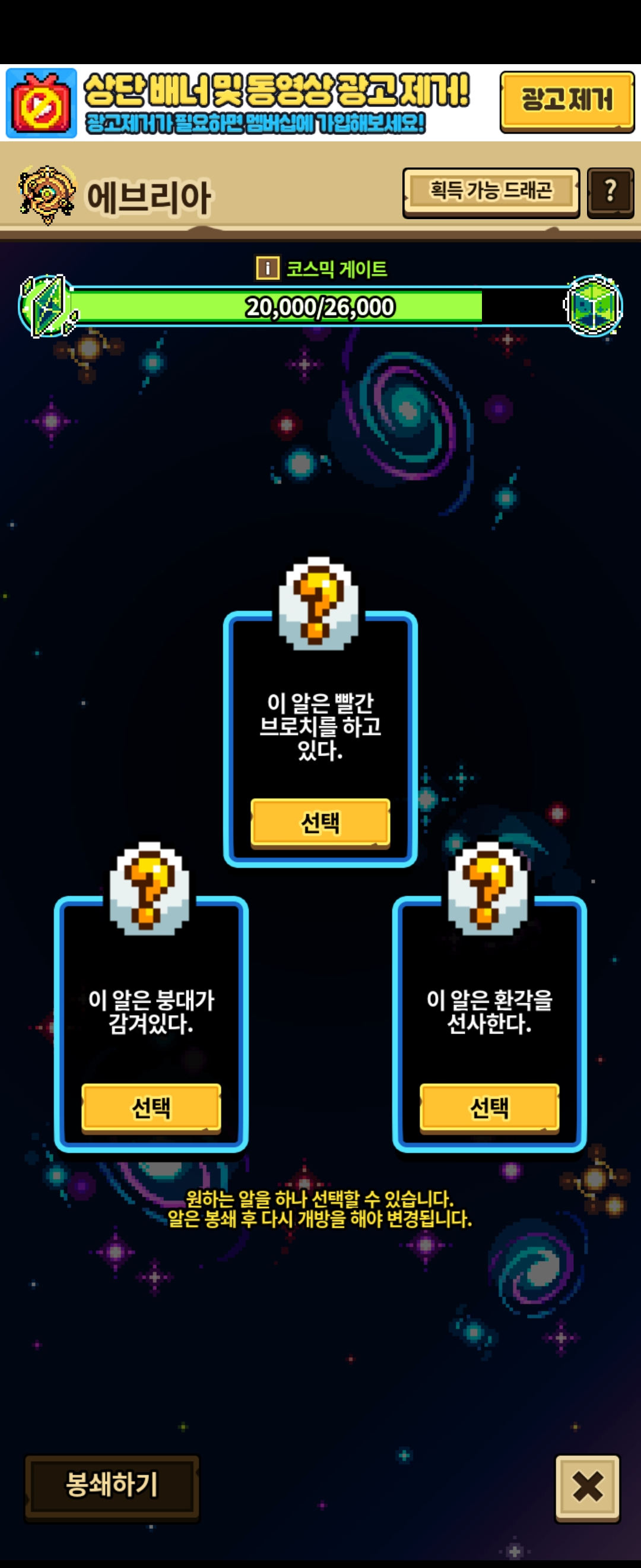Tap the 광고제거 button in the banner
Viewport: 641px width, 1568px height.
click(566, 101)
